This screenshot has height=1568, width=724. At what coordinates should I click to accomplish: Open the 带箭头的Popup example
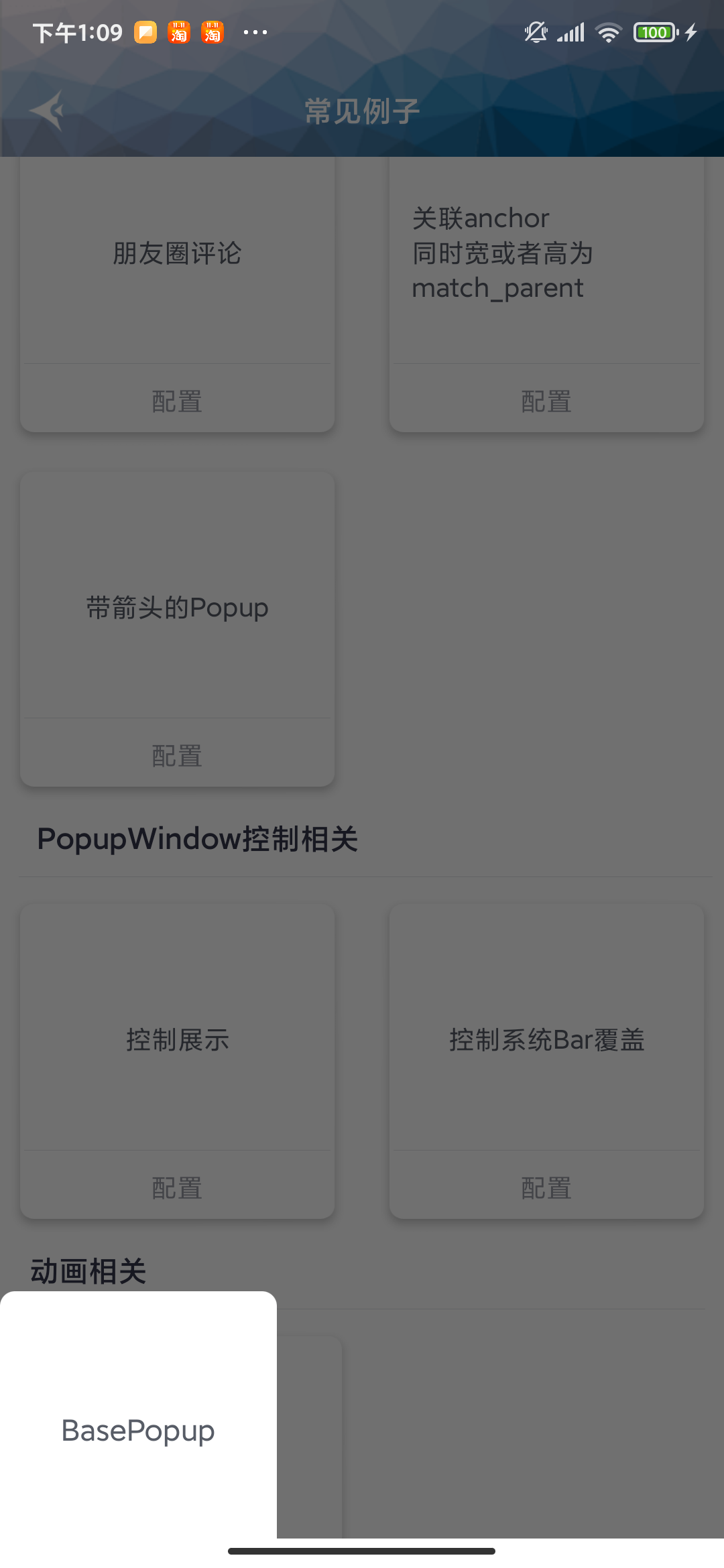tap(177, 606)
